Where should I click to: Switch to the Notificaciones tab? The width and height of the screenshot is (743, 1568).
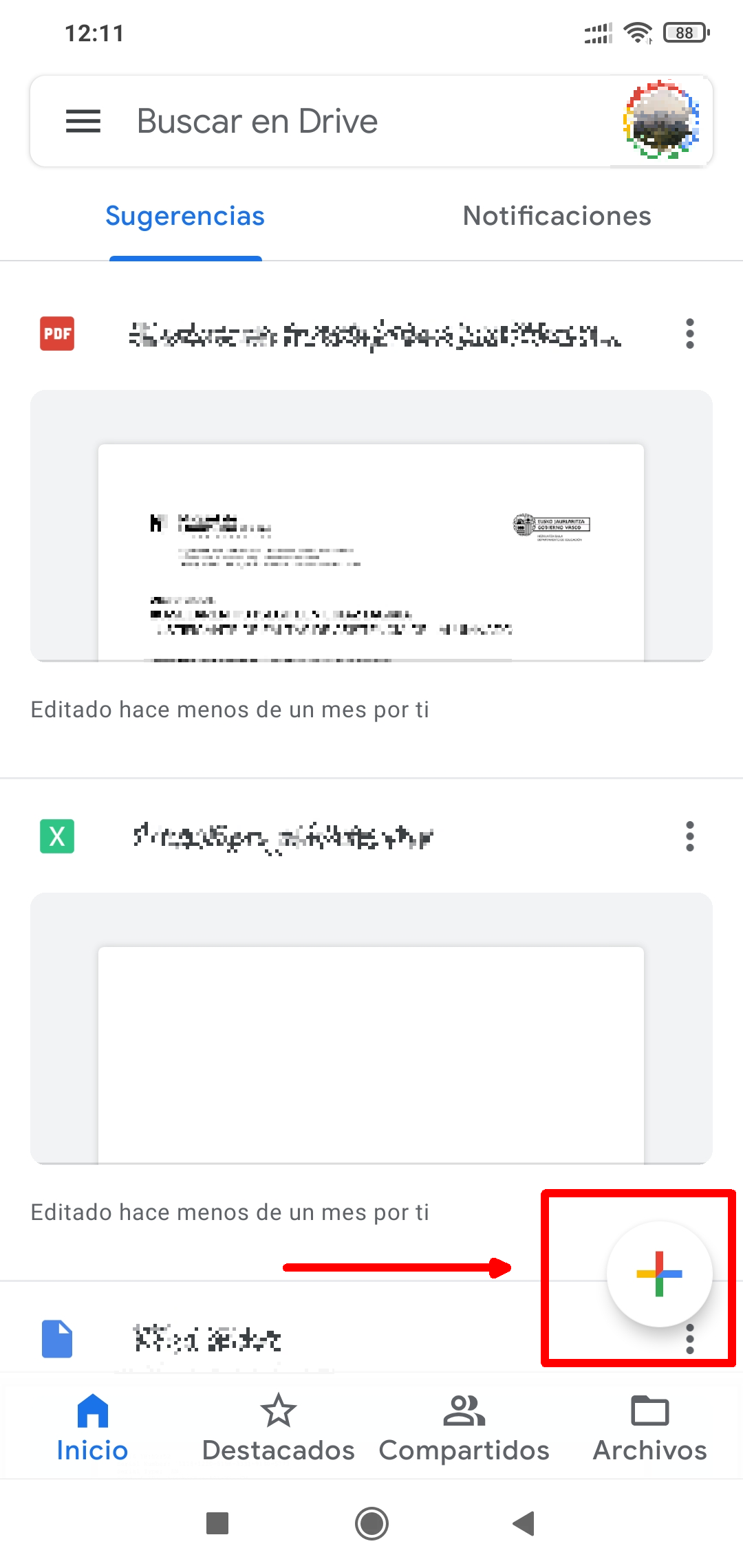pos(557,216)
